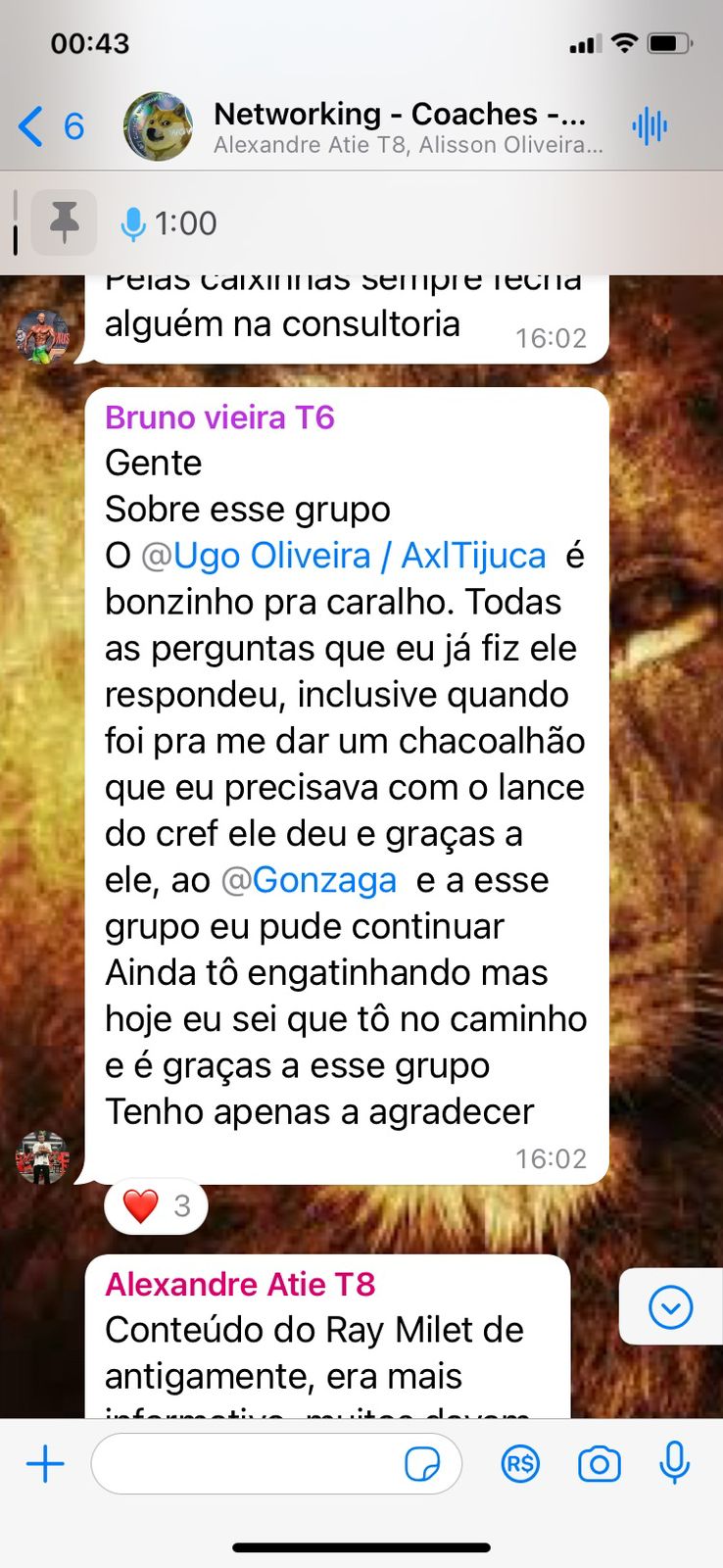Open the camera
The width and height of the screenshot is (723, 1568).
coord(599,1465)
